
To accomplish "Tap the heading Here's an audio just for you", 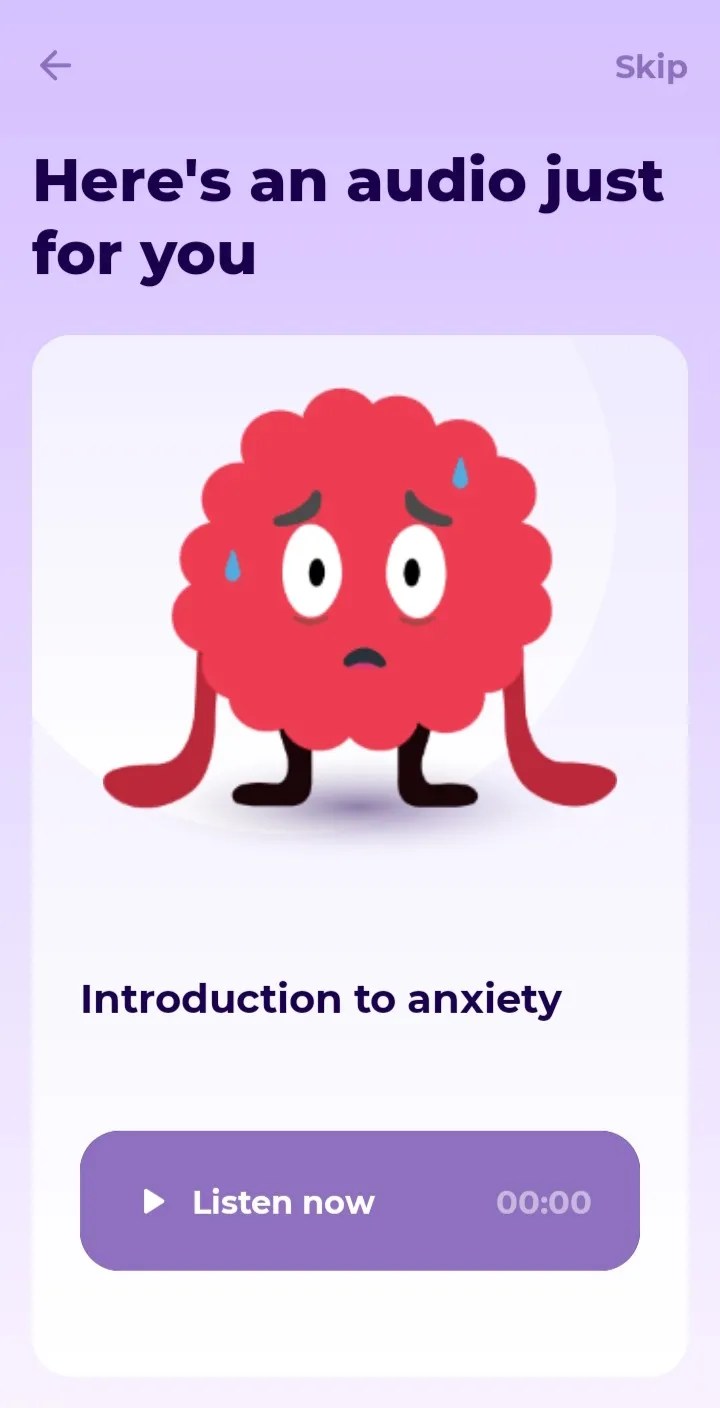I will (x=348, y=215).
